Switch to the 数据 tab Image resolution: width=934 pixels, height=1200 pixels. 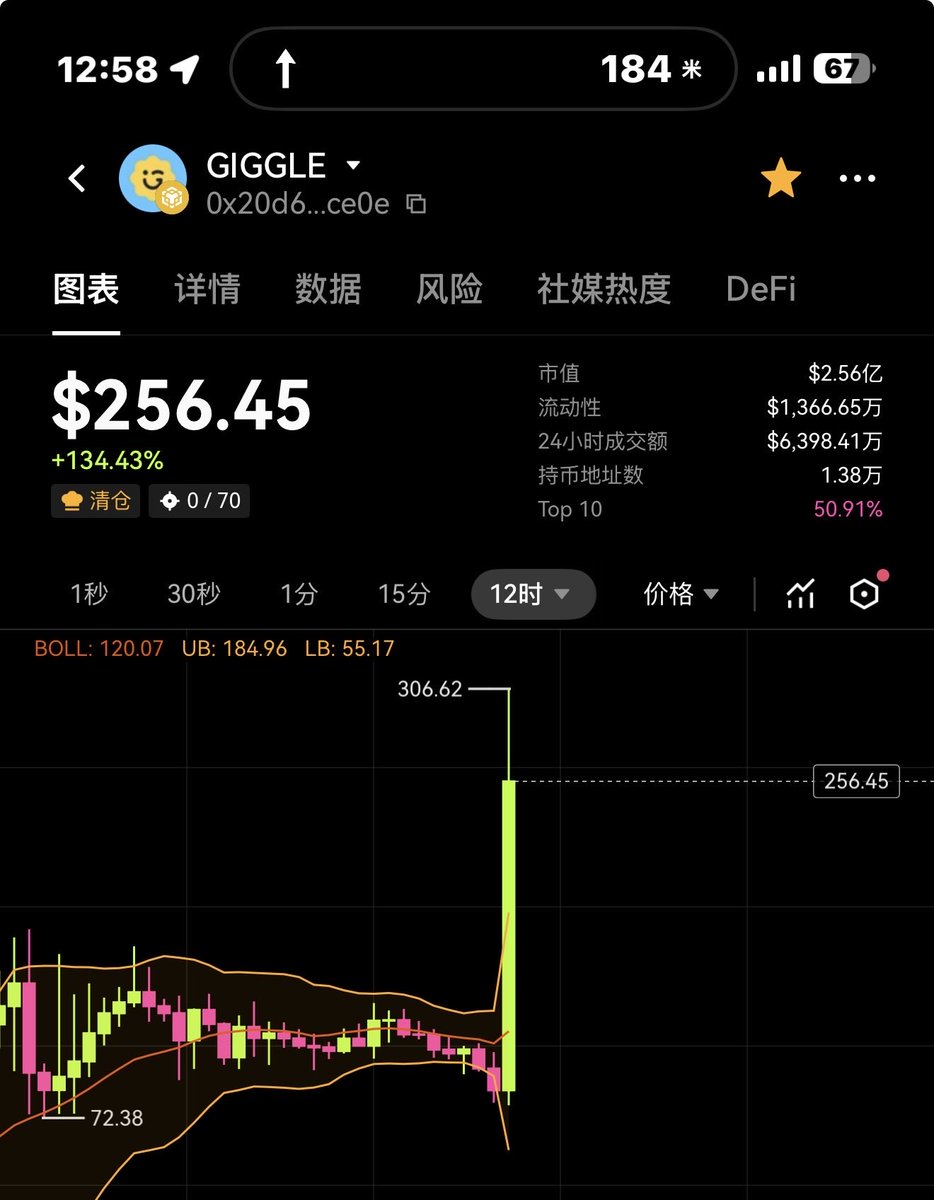328,289
